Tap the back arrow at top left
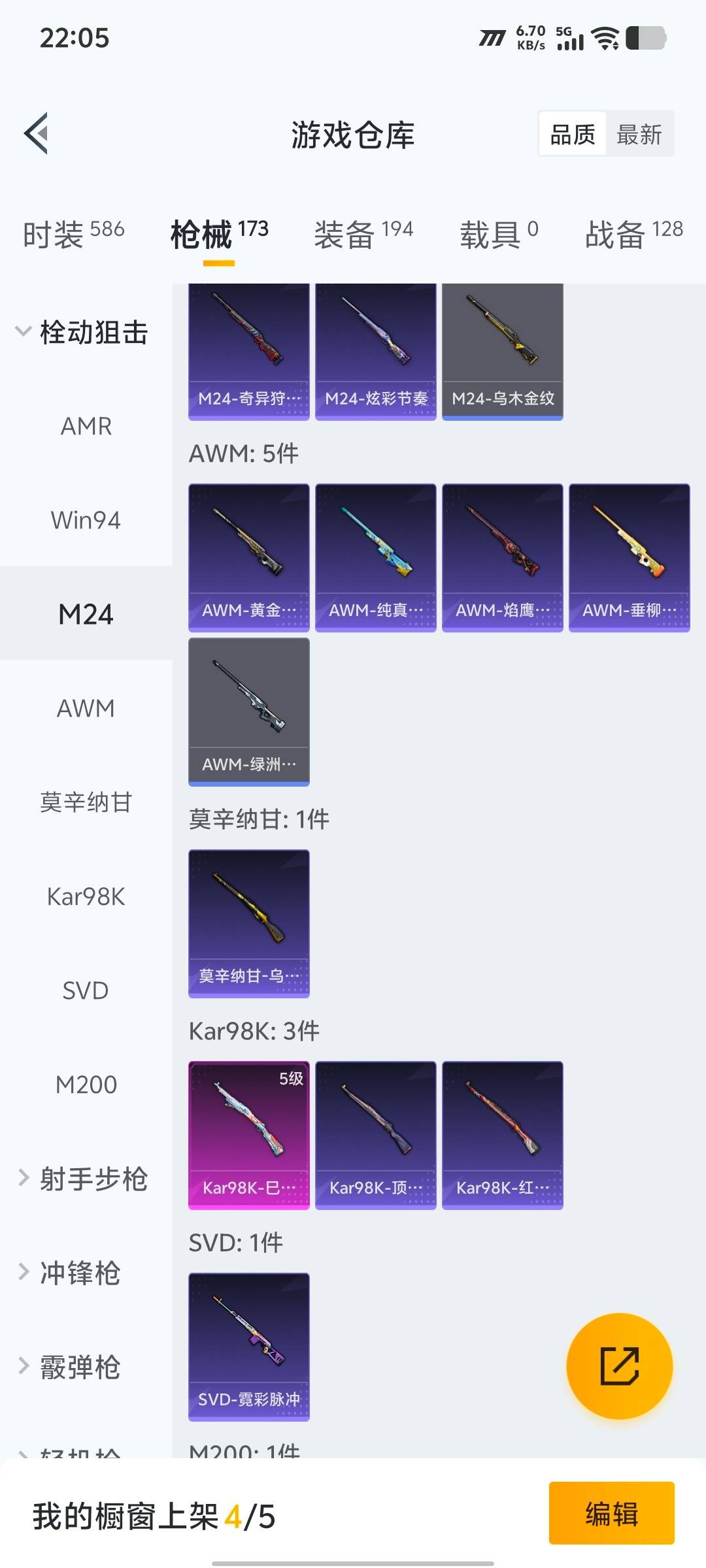This screenshot has height=1568, width=706. point(37,131)
